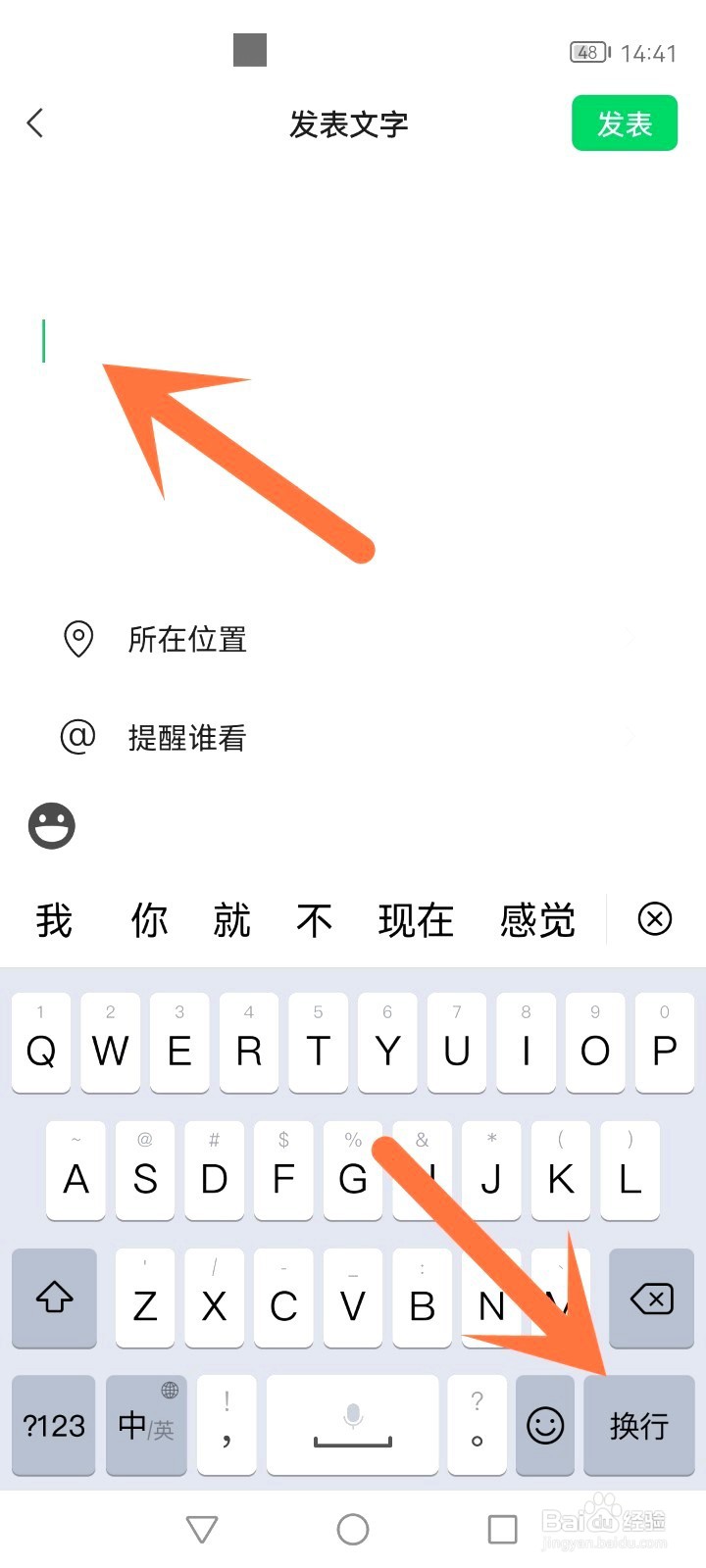Viewport: 706px width, 1568px height.
Task: Tap the back triangle navigation button
Action: pyautogui.click(x=202, y=1528)
